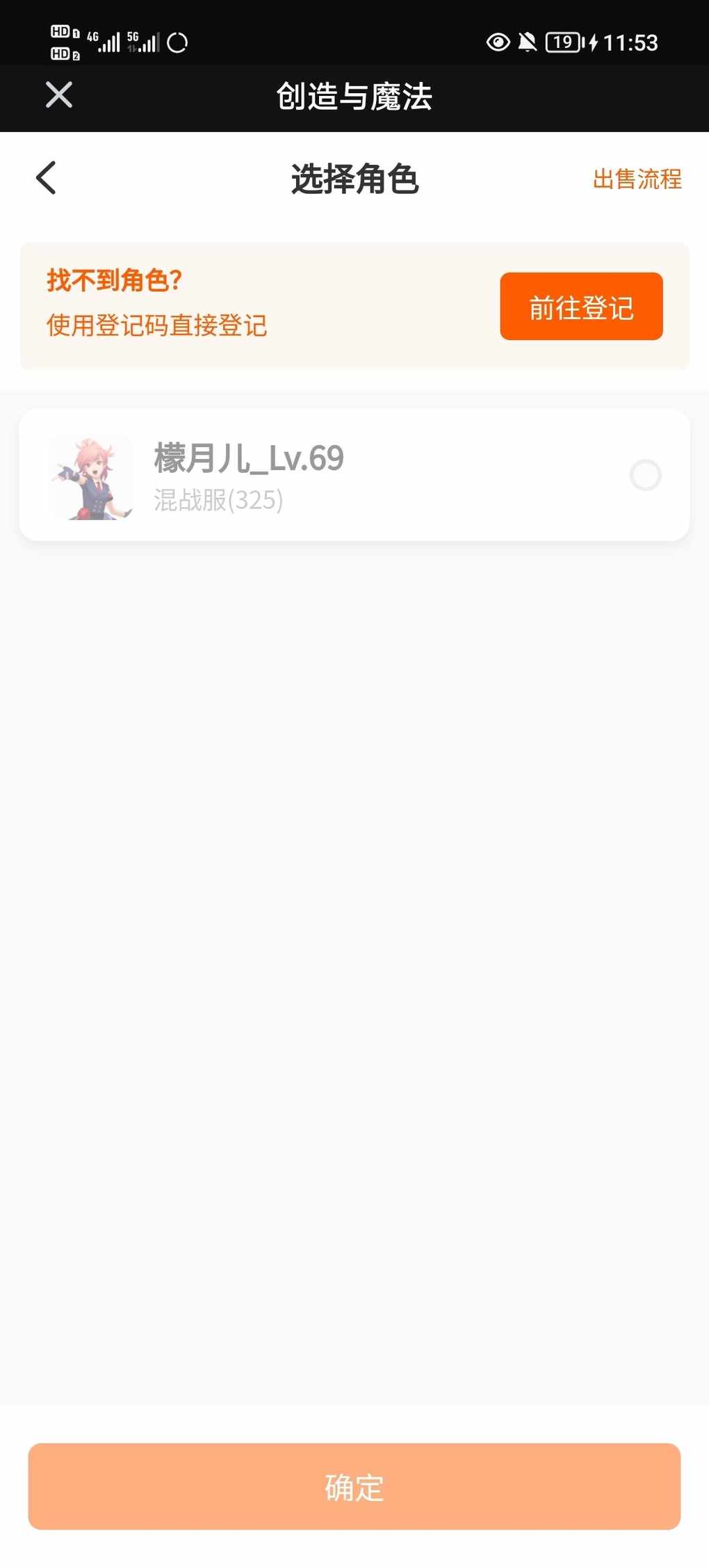Select the radio button for 檬月儿_Lv.69
The image size is (709, 1568).
click(x=645, y=476)
